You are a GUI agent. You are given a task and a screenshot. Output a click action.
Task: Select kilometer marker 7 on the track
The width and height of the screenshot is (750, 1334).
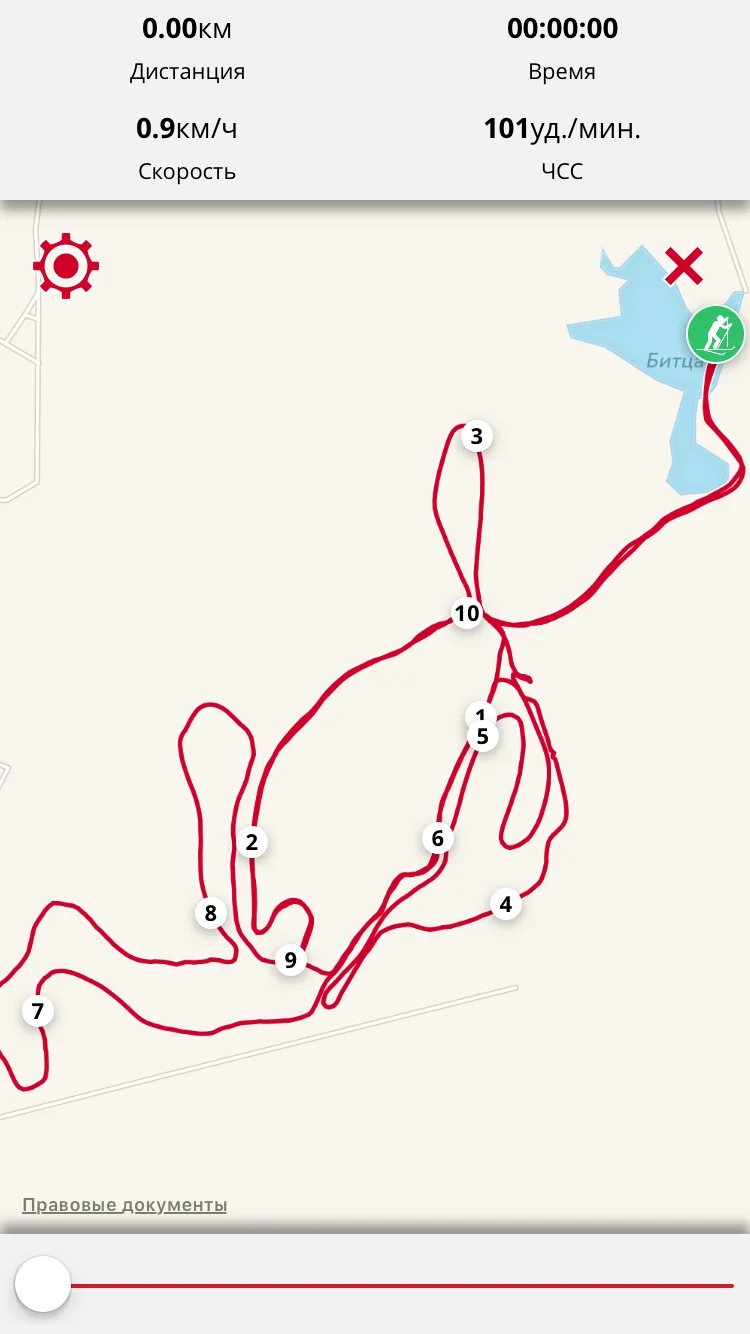38,1012
